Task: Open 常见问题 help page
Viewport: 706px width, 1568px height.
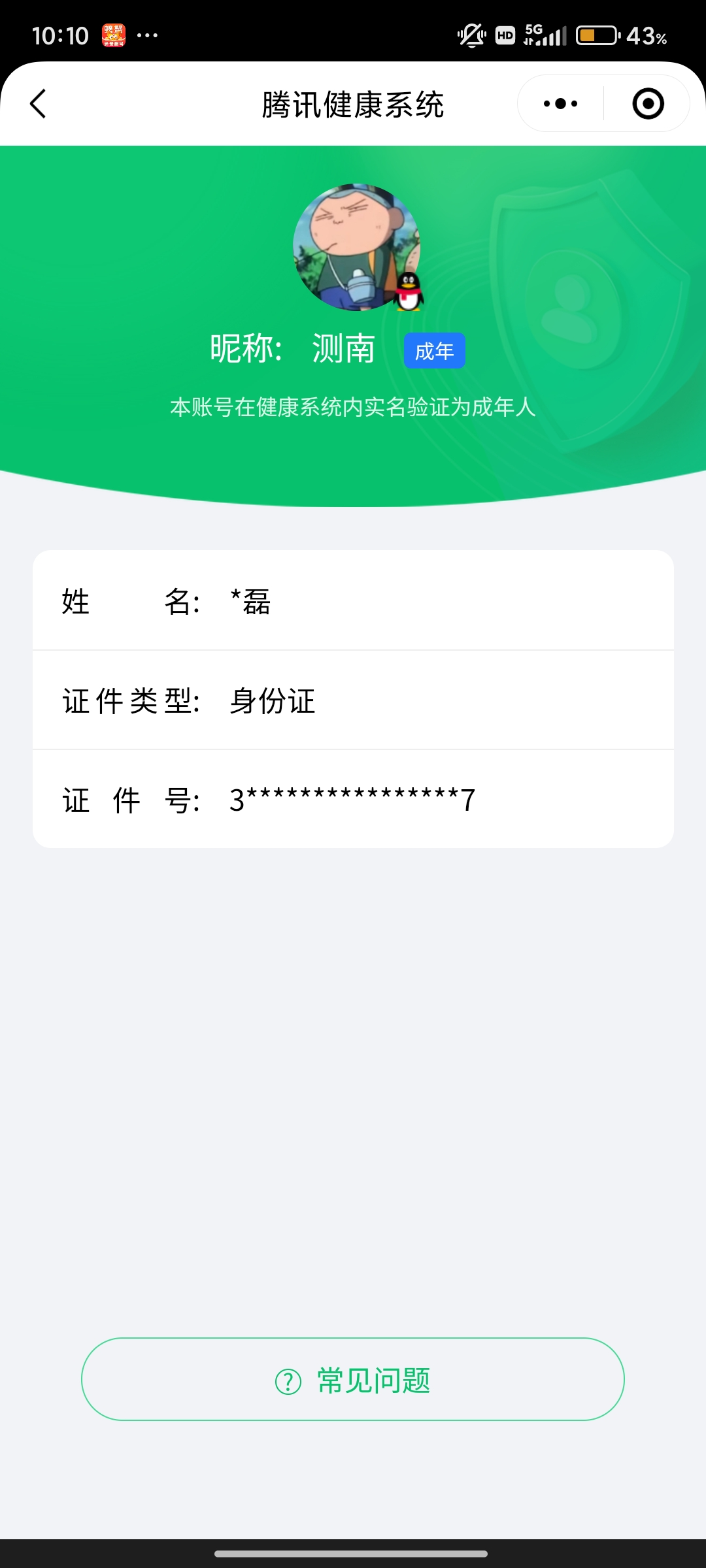Action: [353, 1379]
